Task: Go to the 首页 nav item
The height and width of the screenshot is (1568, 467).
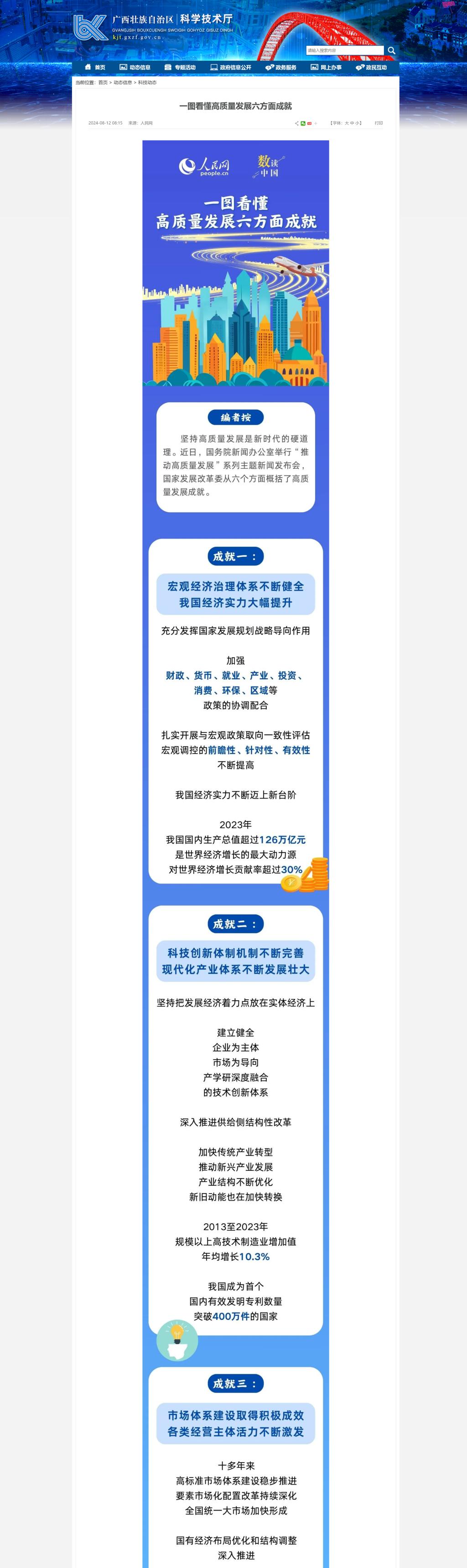Action: tap(95, 67)
